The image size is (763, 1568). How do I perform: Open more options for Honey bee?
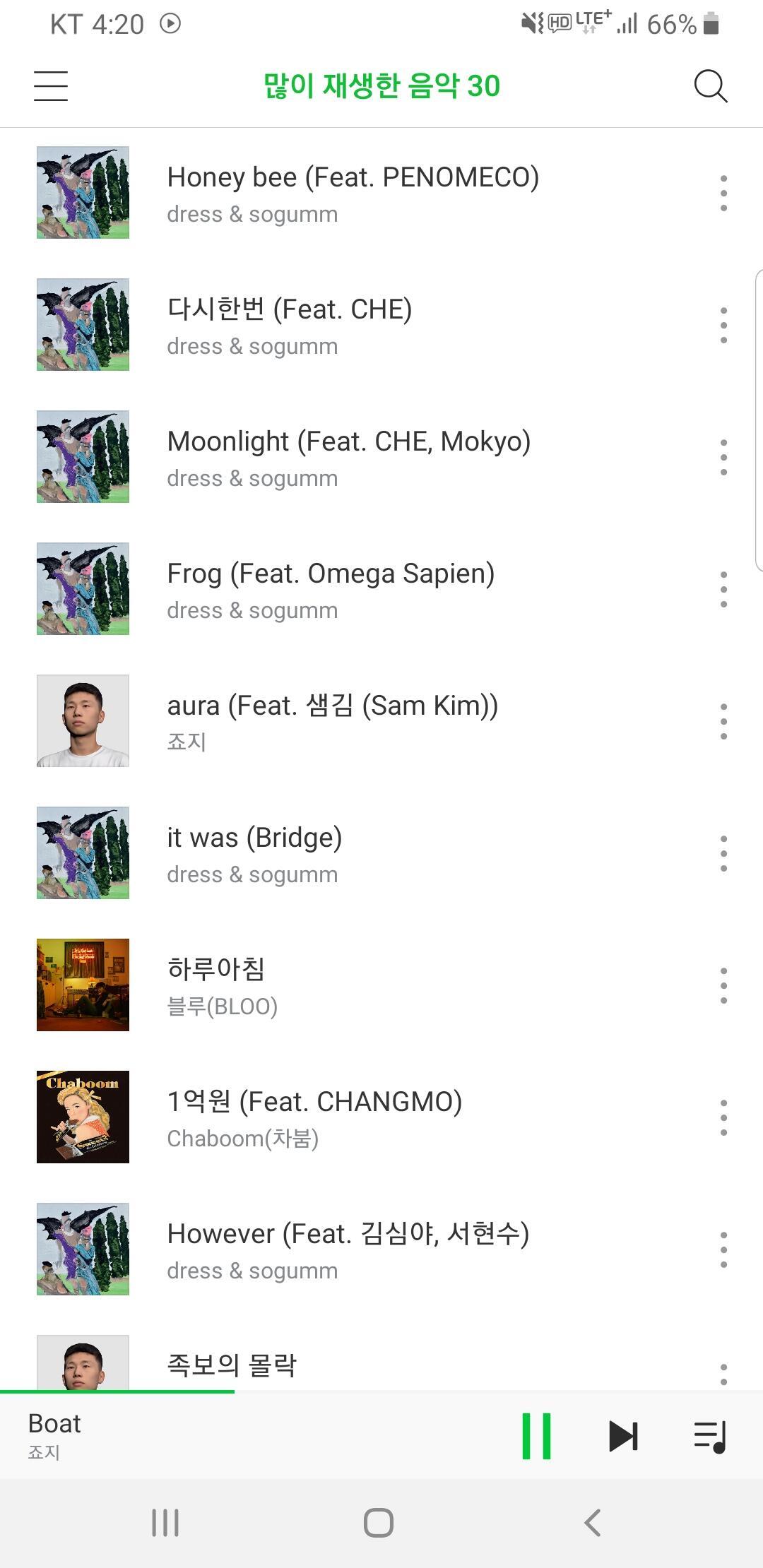coord(723,193)
